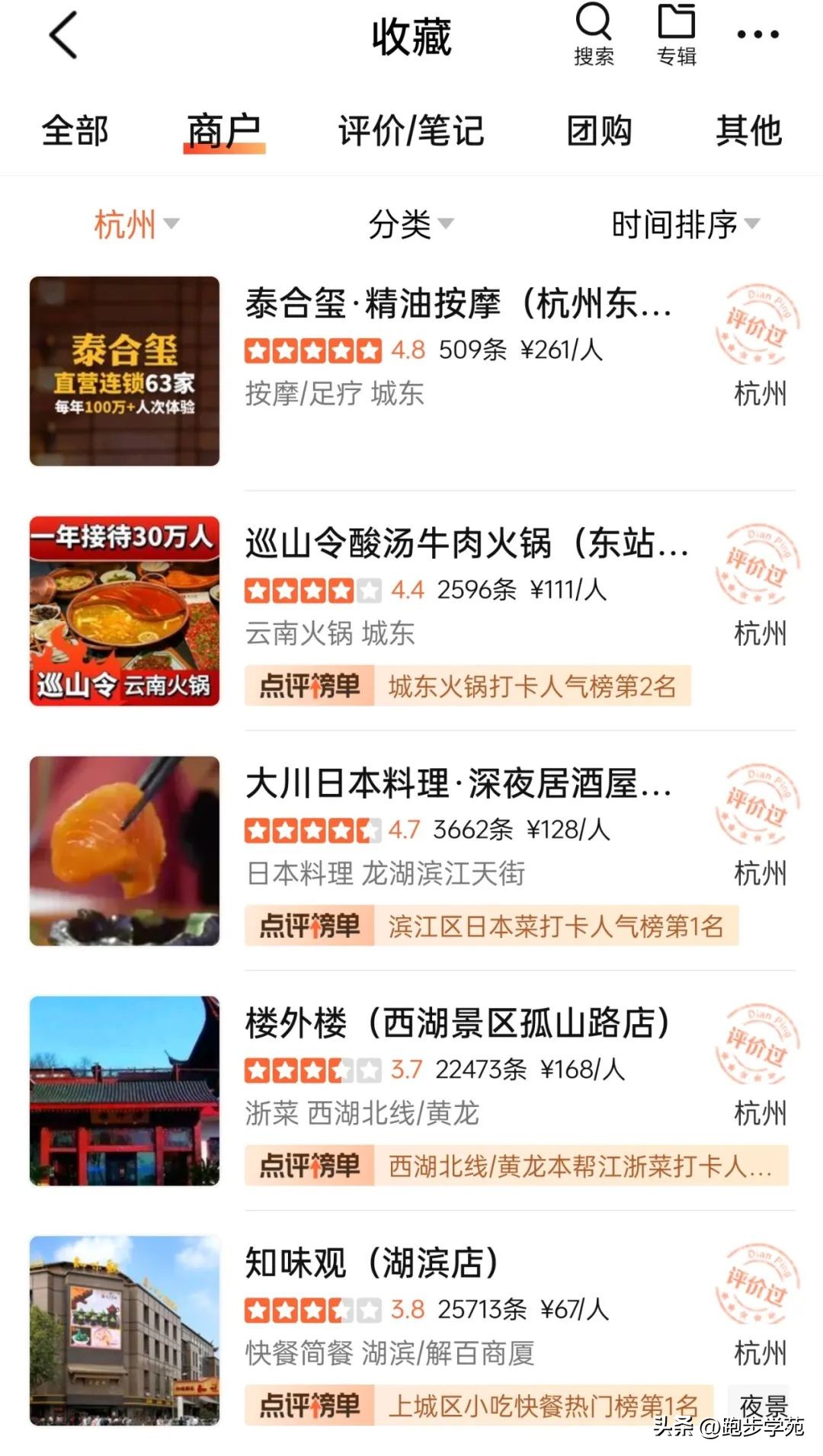Open 楼外楼 西湖景区孤山路店 listing

tap(457, 1025)
